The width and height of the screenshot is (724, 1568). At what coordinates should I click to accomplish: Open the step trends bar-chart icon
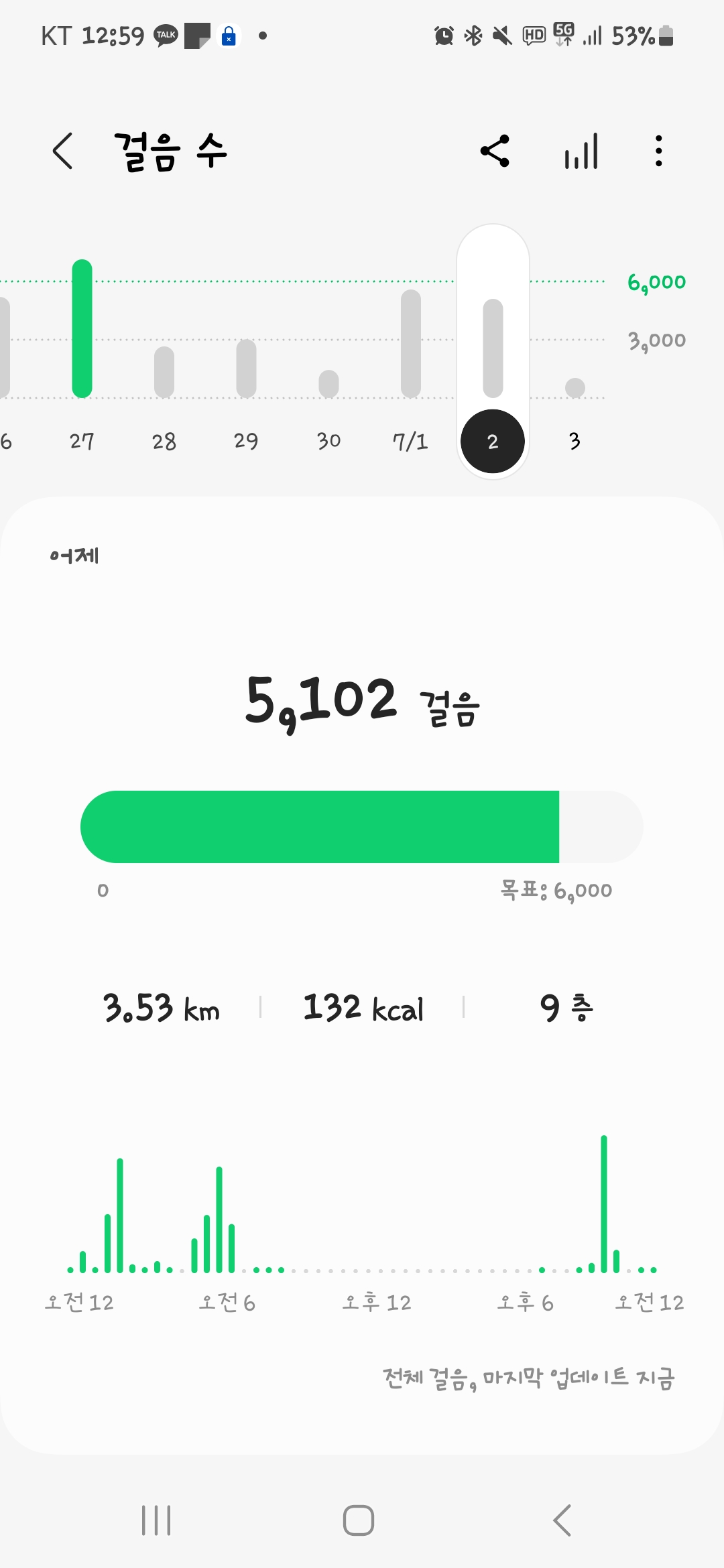581,151
